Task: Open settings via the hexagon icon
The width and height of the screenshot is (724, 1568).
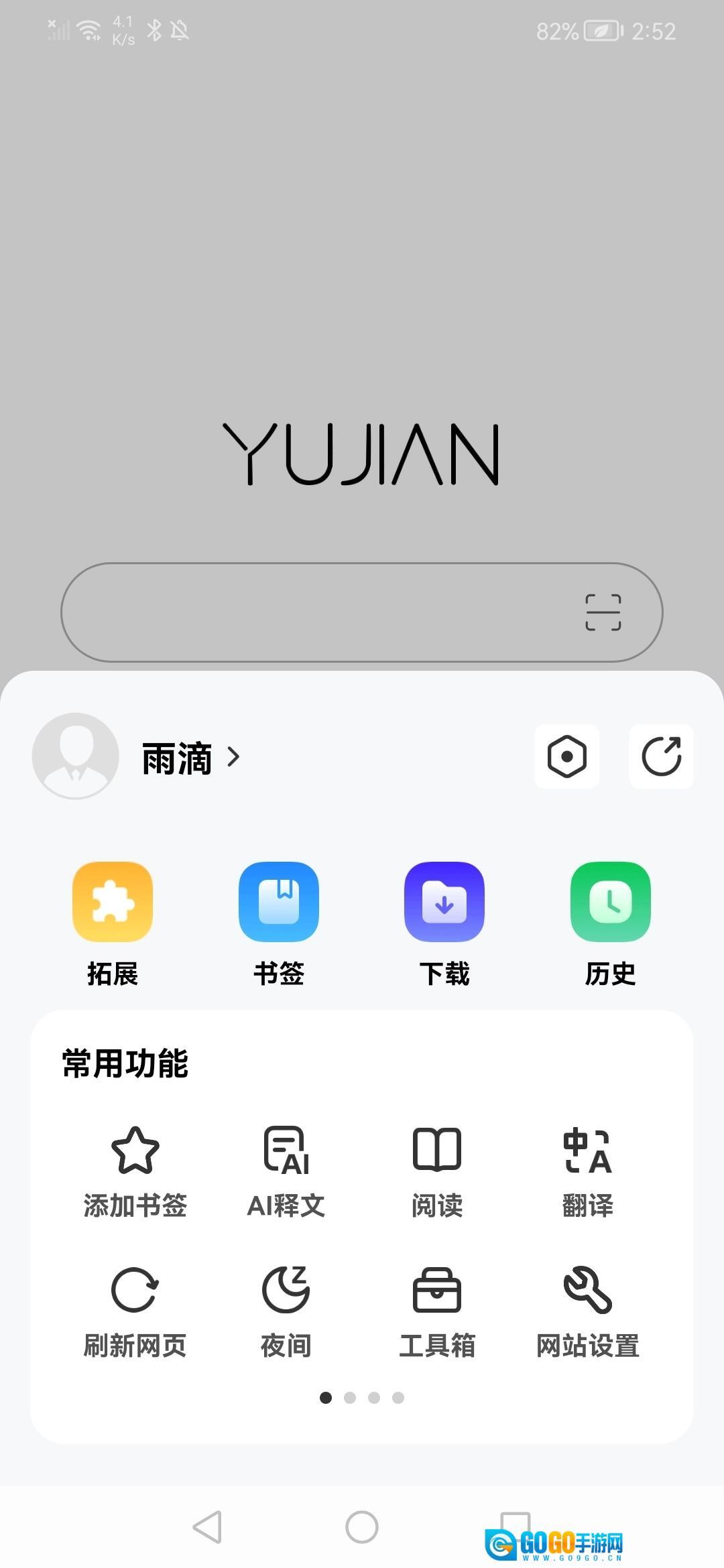Action: pos(567,757)
